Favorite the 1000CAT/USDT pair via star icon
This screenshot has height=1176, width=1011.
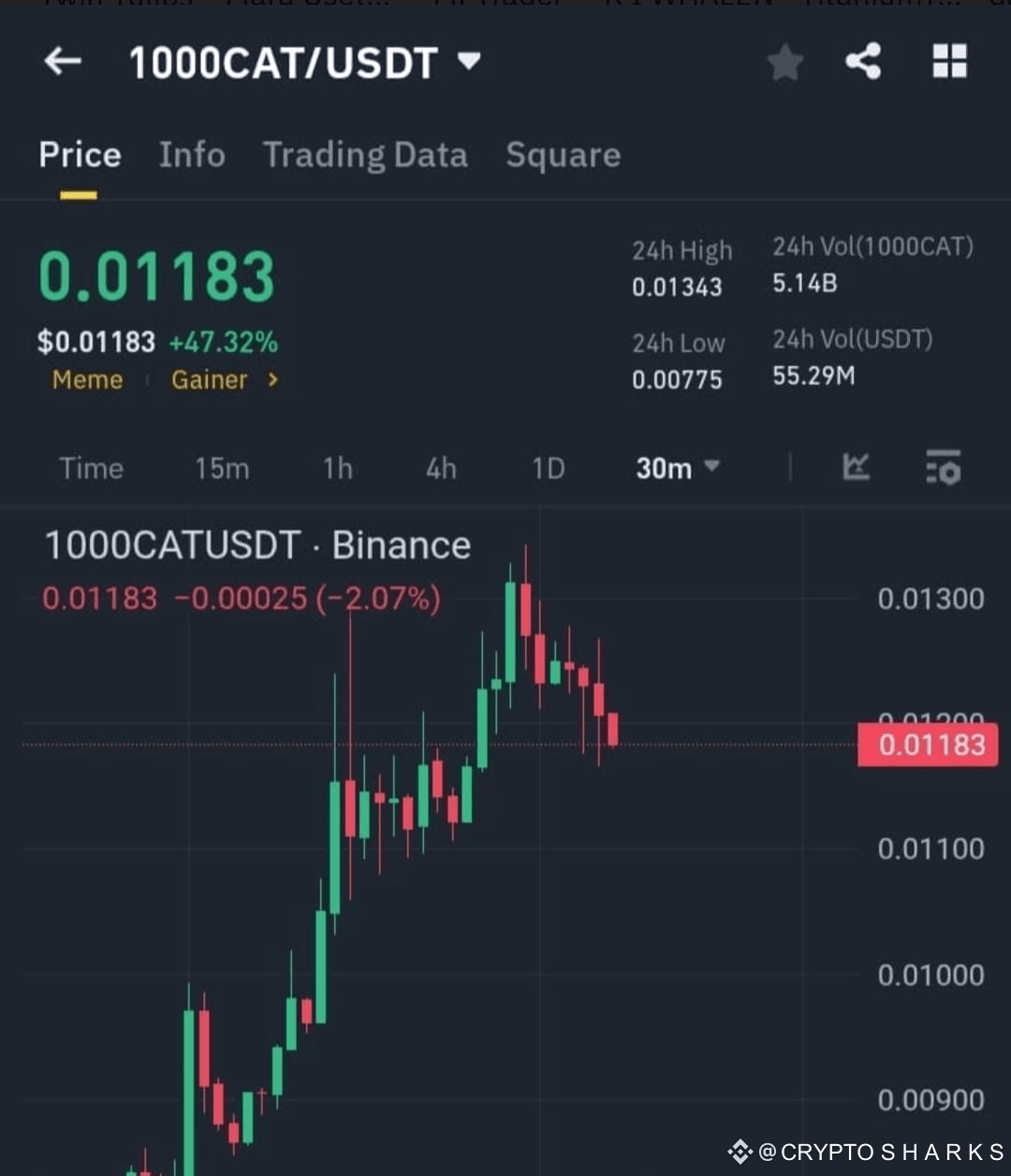(x=784, y=61)
